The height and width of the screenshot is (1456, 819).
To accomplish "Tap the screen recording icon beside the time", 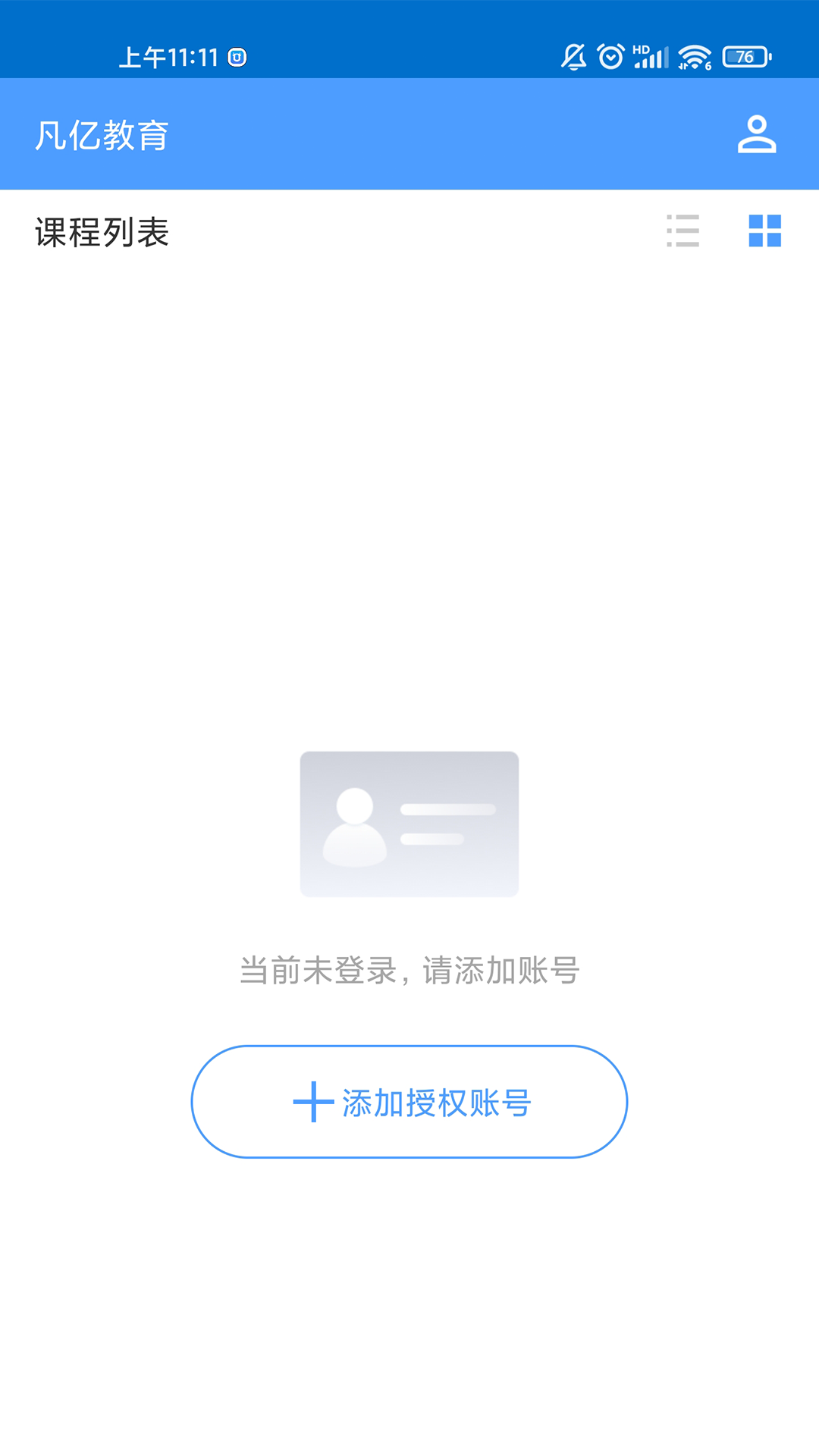I will (237, 56).
